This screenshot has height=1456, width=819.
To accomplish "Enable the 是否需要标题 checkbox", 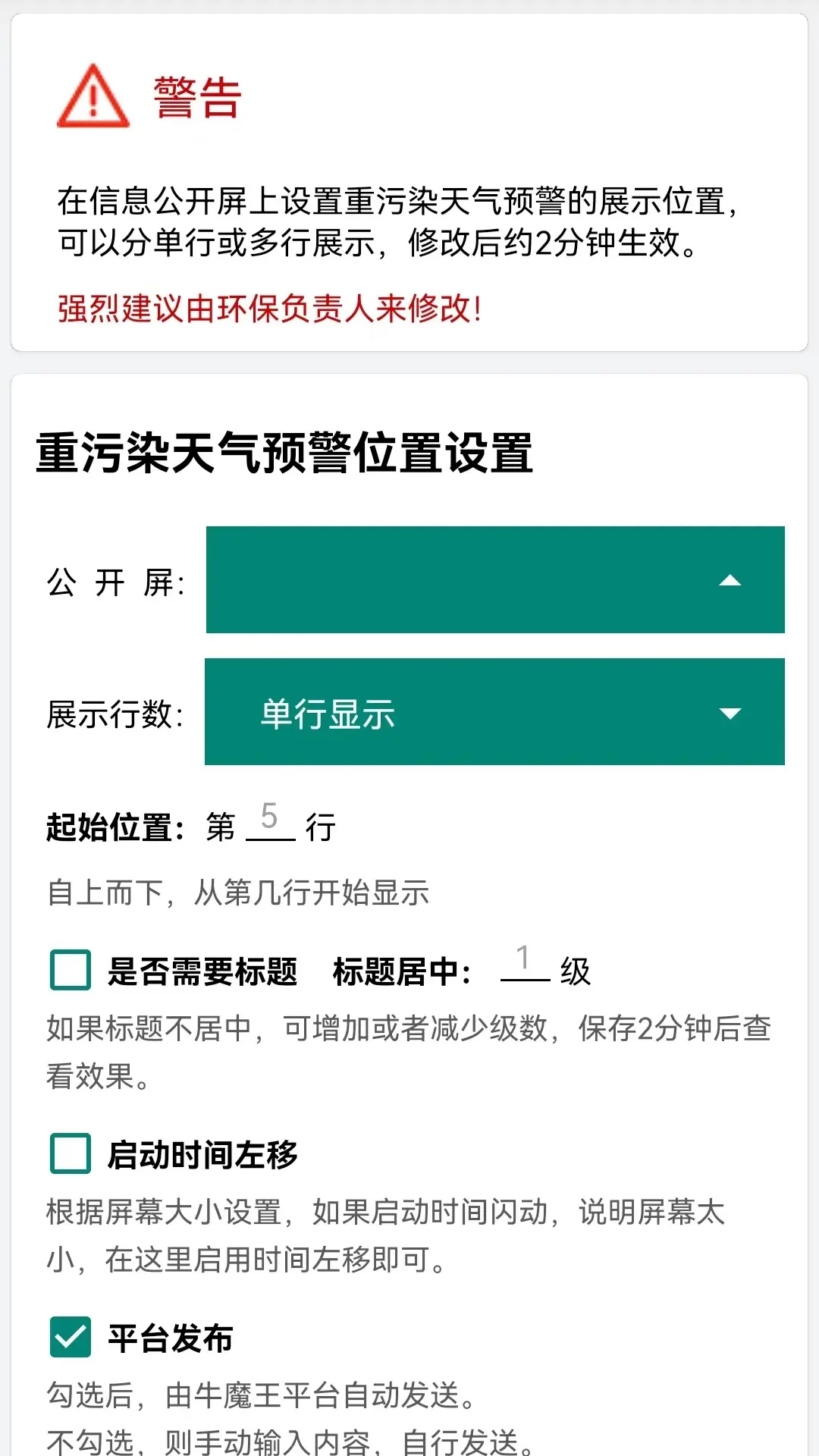I will 69,968.
